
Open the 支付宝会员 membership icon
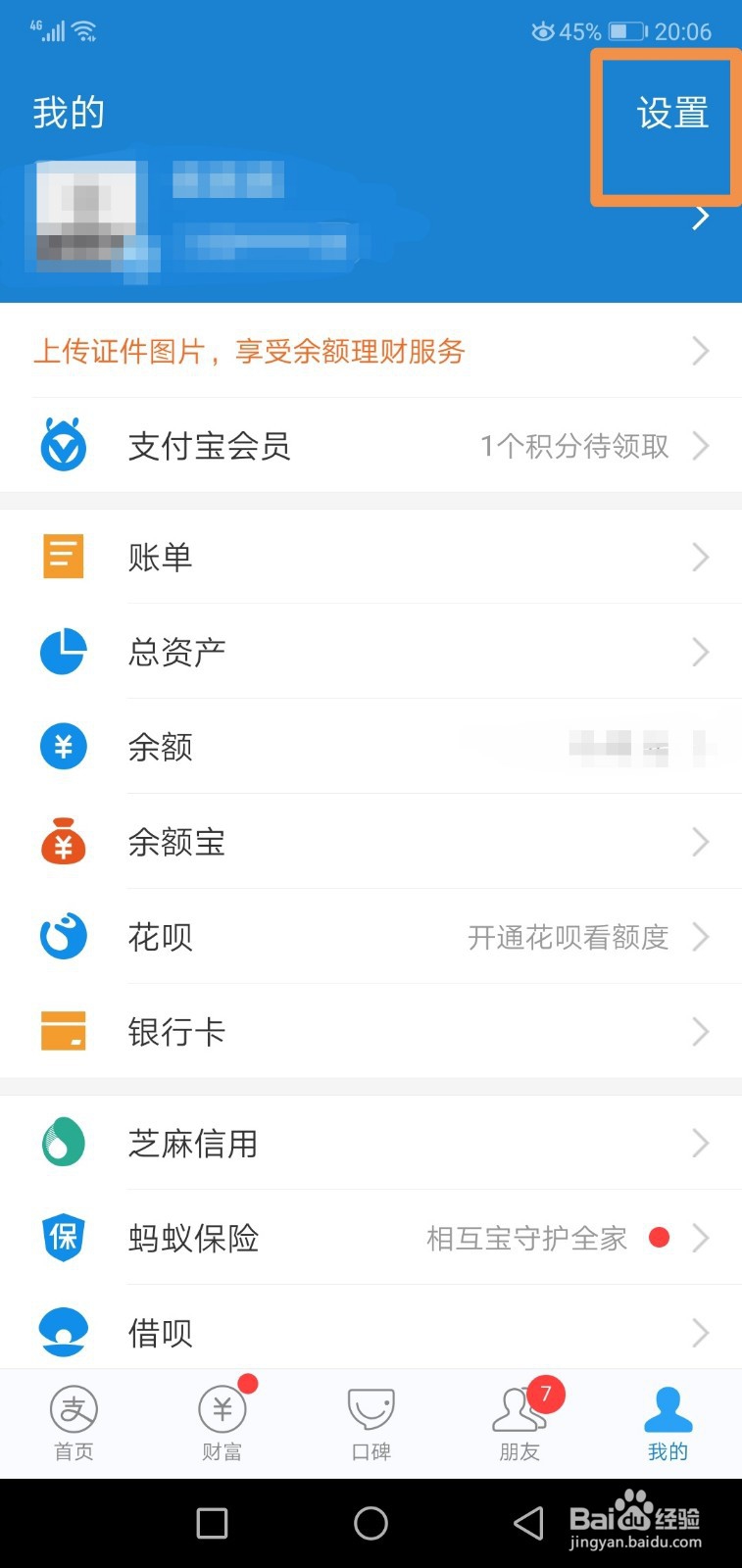63,446
